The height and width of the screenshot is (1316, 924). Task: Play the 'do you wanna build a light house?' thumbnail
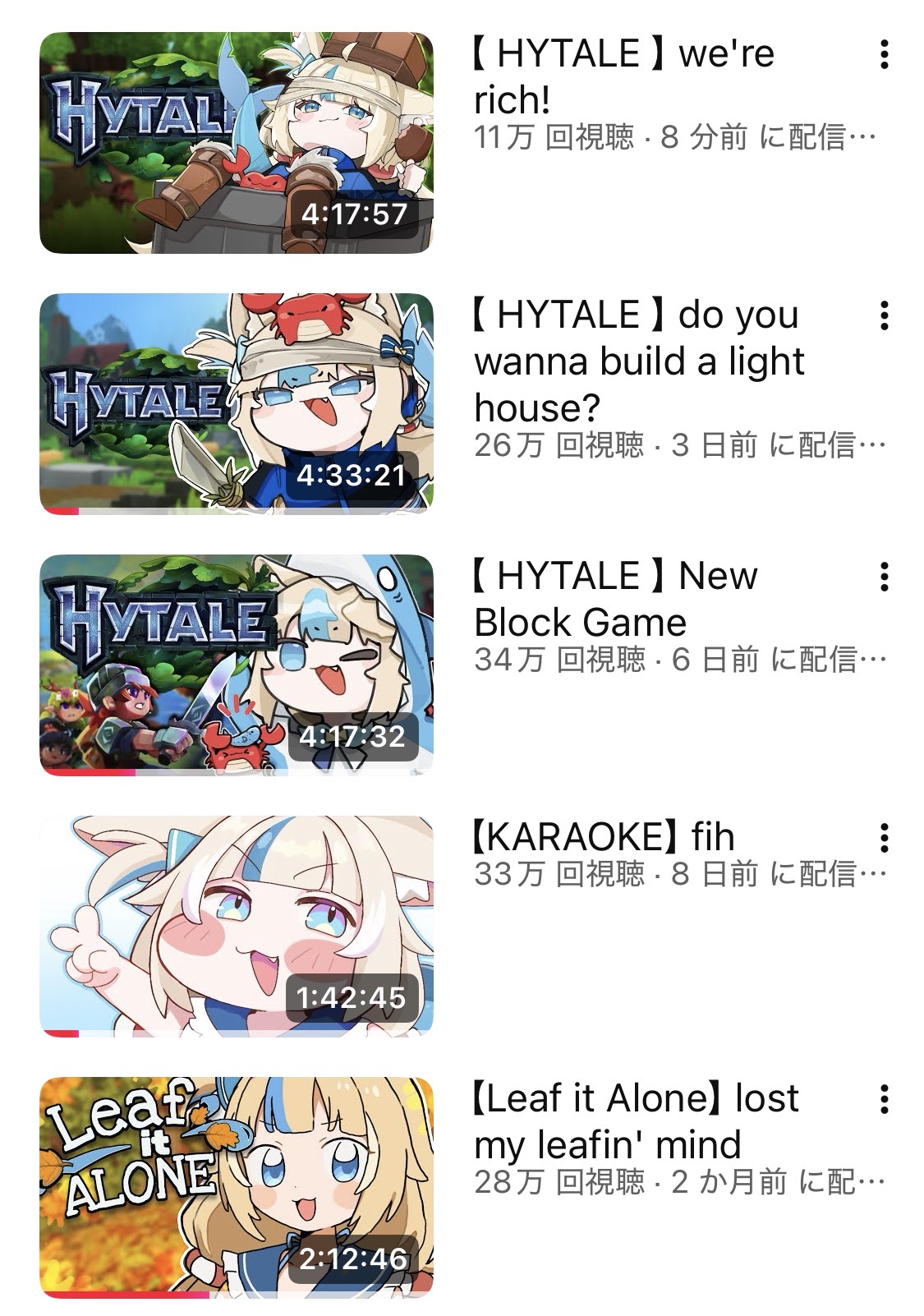pyautogui.click(x=236, y=404)
